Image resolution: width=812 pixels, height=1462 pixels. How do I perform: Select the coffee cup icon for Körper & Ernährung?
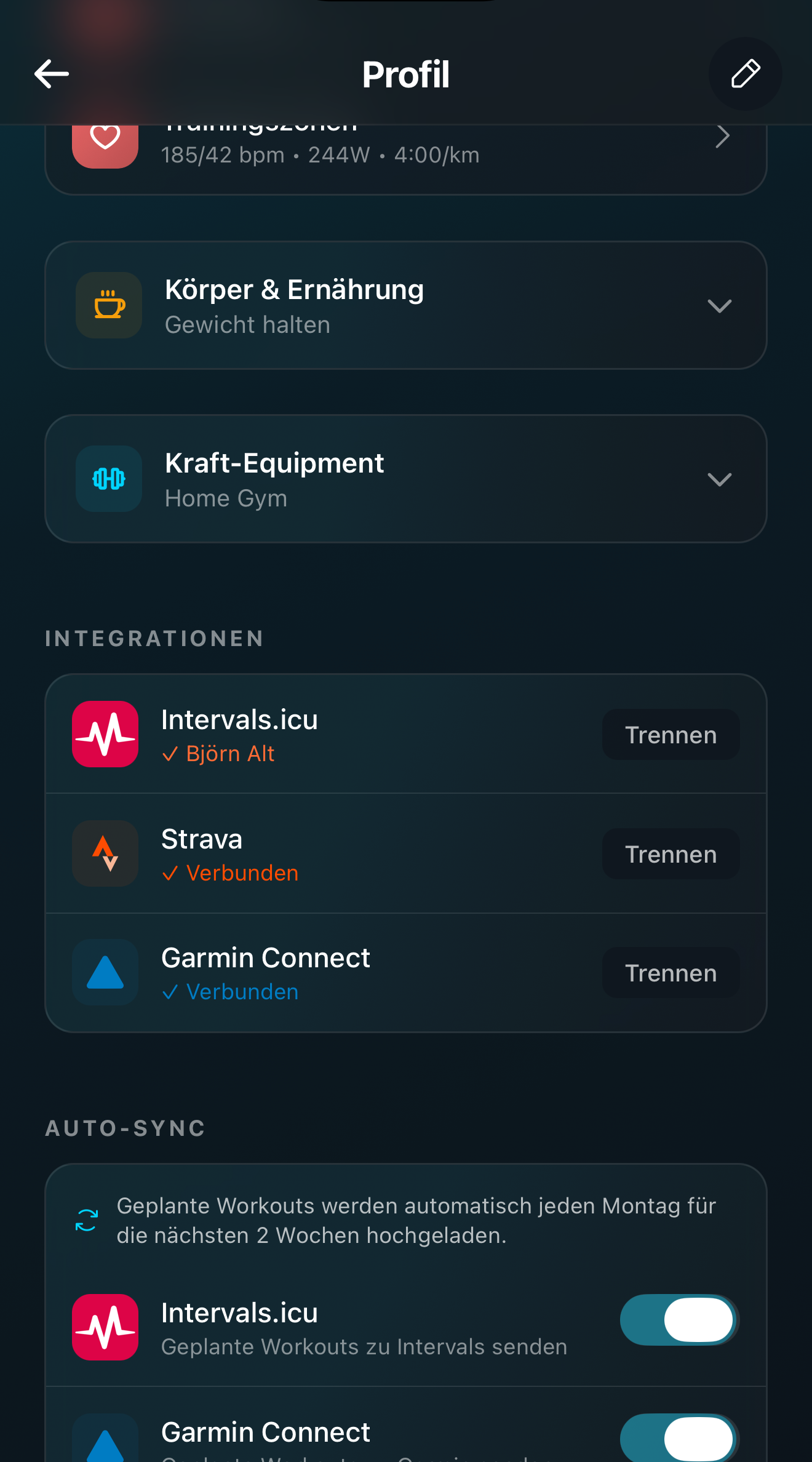(108, 305)
